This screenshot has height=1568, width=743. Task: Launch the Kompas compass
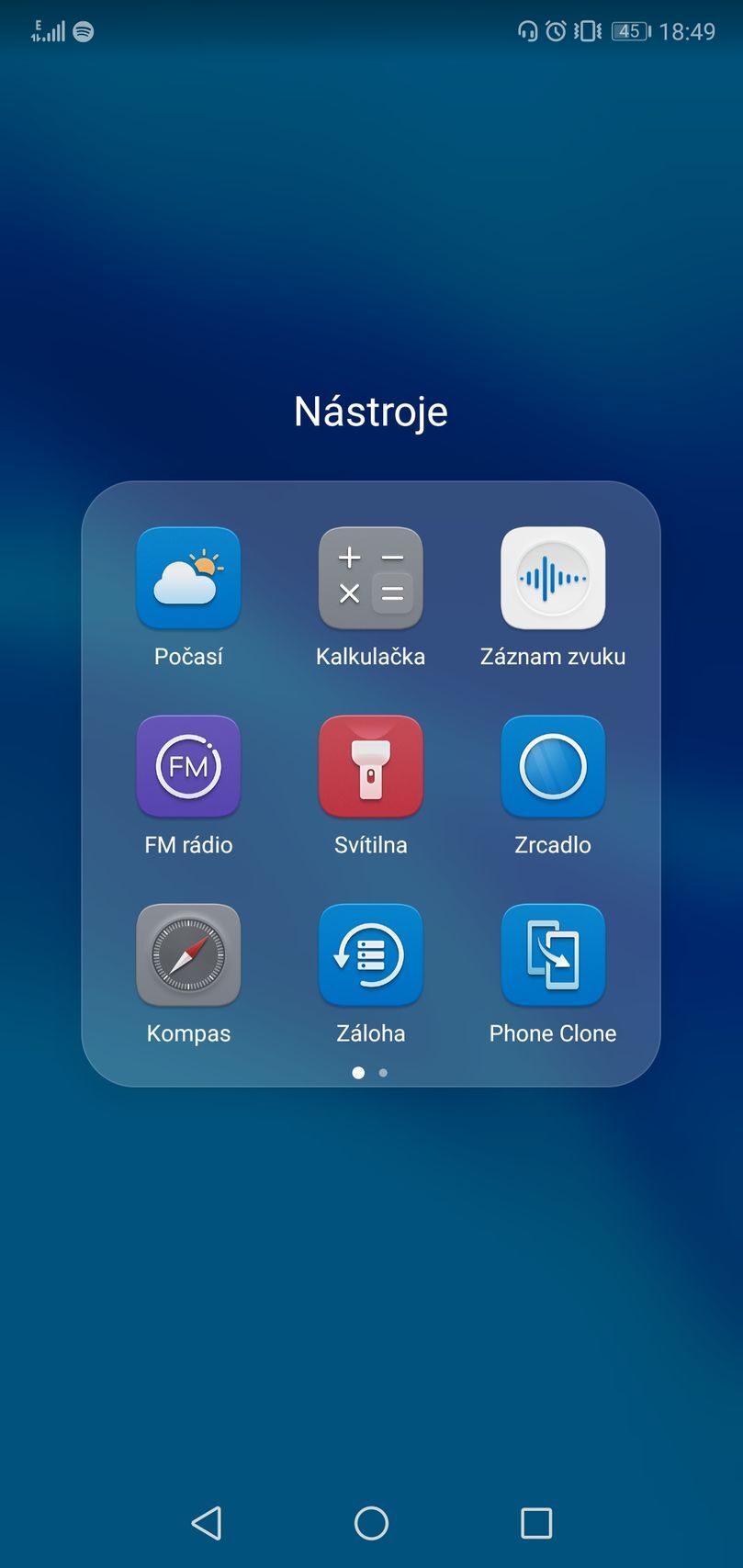tap(188, 954)
